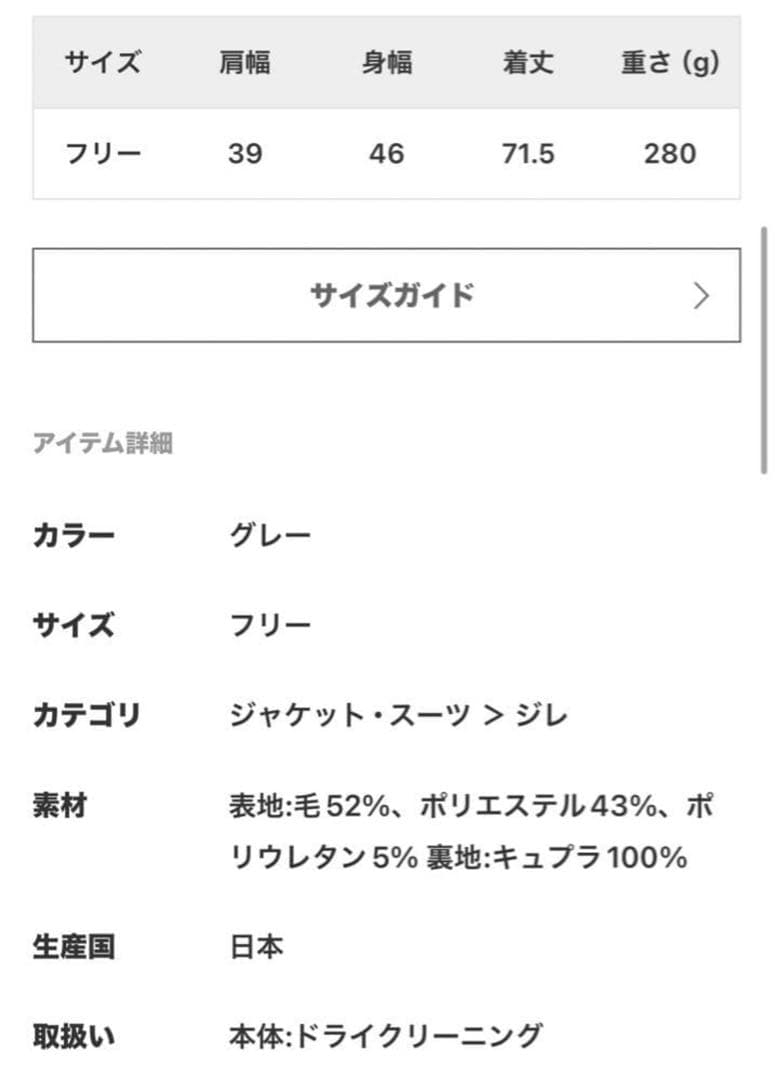The width and height of the screenshot is (775, 1080).
Task: Select the 着丈 column header
Action: (x=526, y=62)
